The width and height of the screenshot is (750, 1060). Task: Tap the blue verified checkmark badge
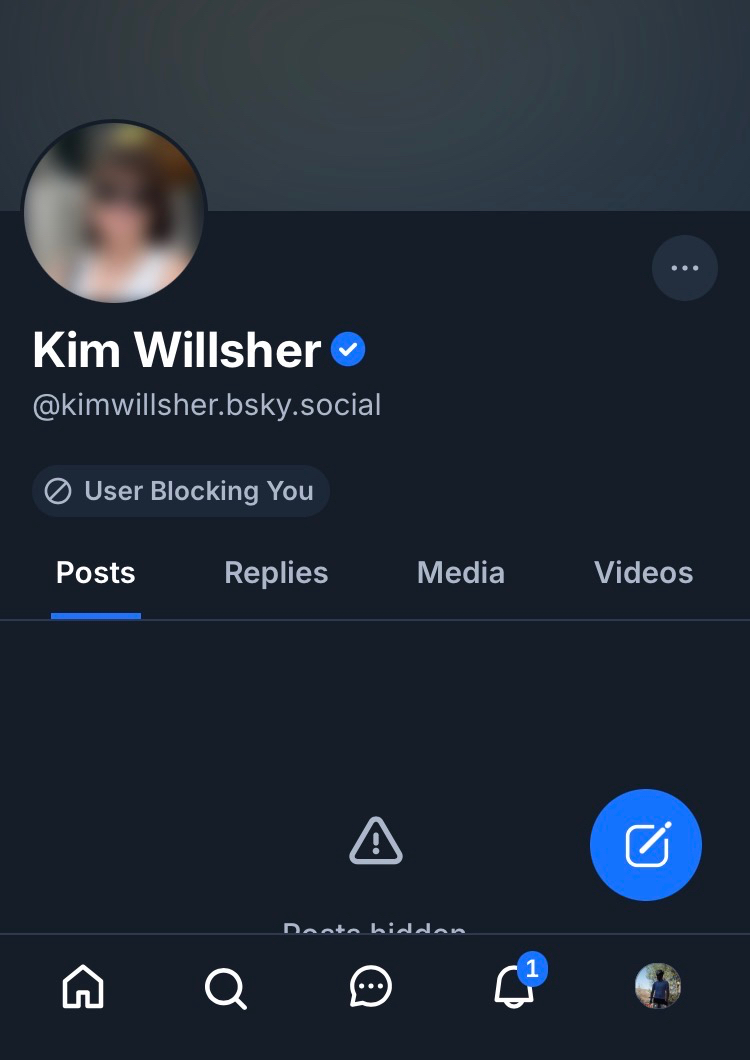coord(348,349)
